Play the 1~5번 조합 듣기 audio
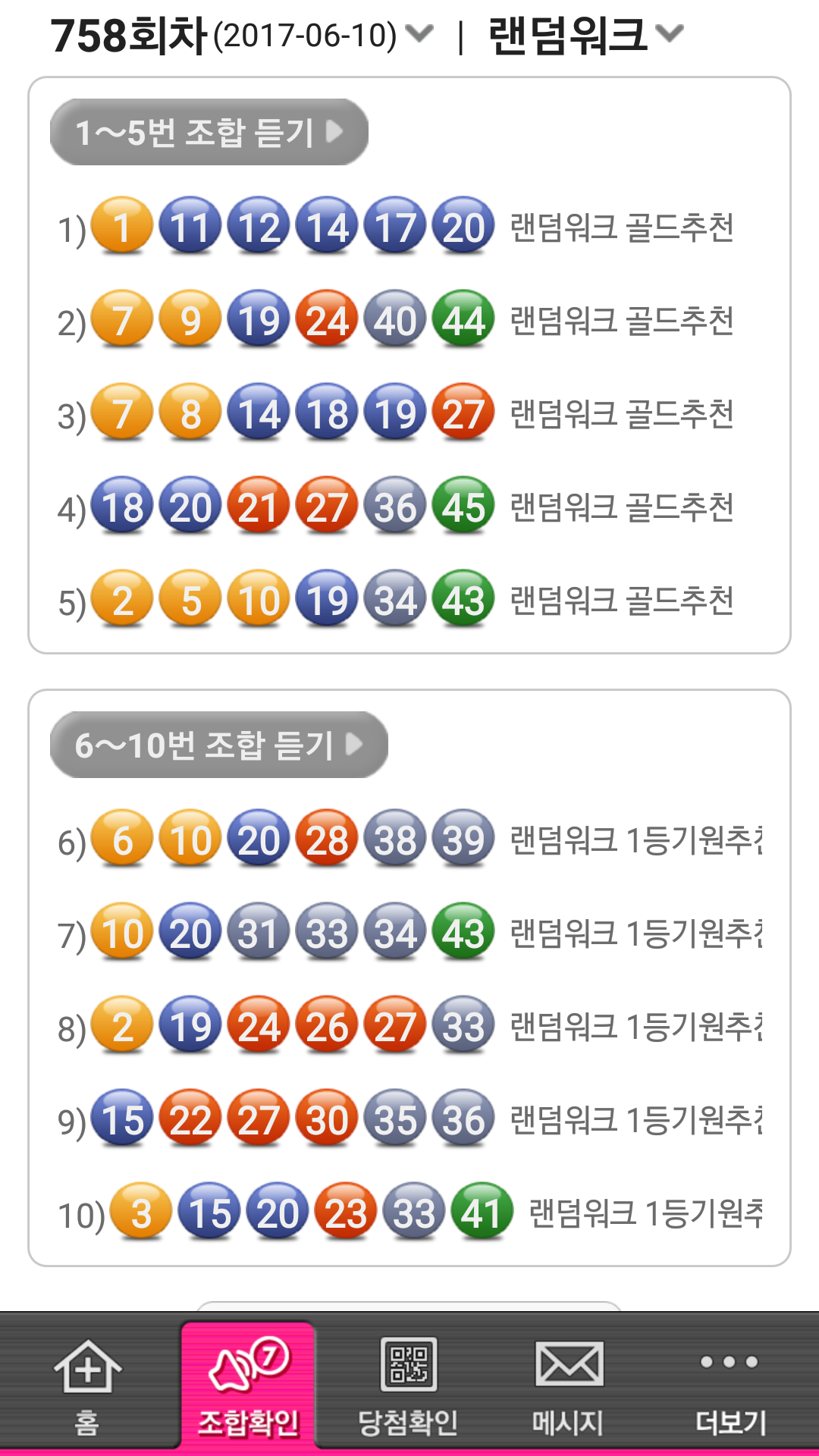The image size is (819, 1456). click(x=209, y=132)
